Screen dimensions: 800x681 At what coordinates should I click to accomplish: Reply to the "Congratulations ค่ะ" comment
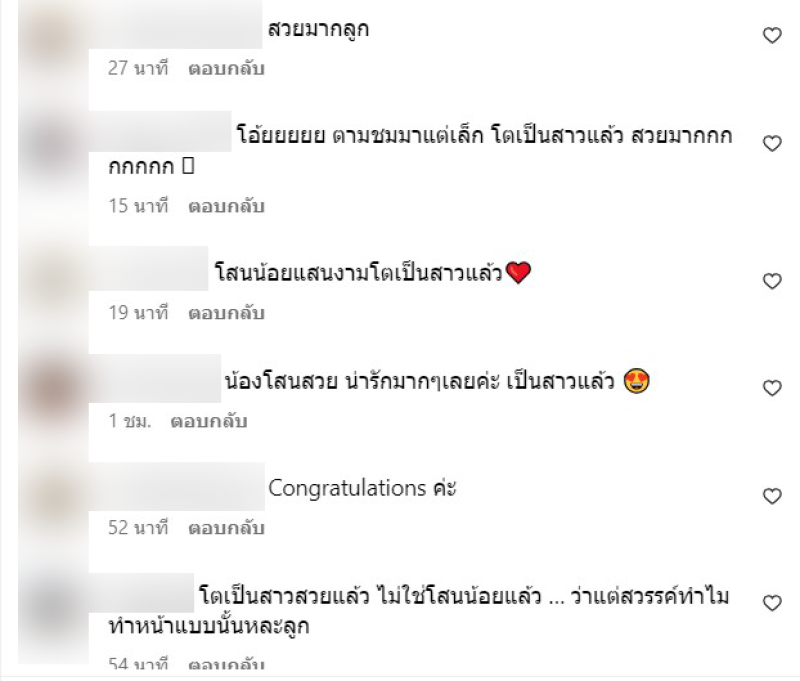(x=226, y=527)
